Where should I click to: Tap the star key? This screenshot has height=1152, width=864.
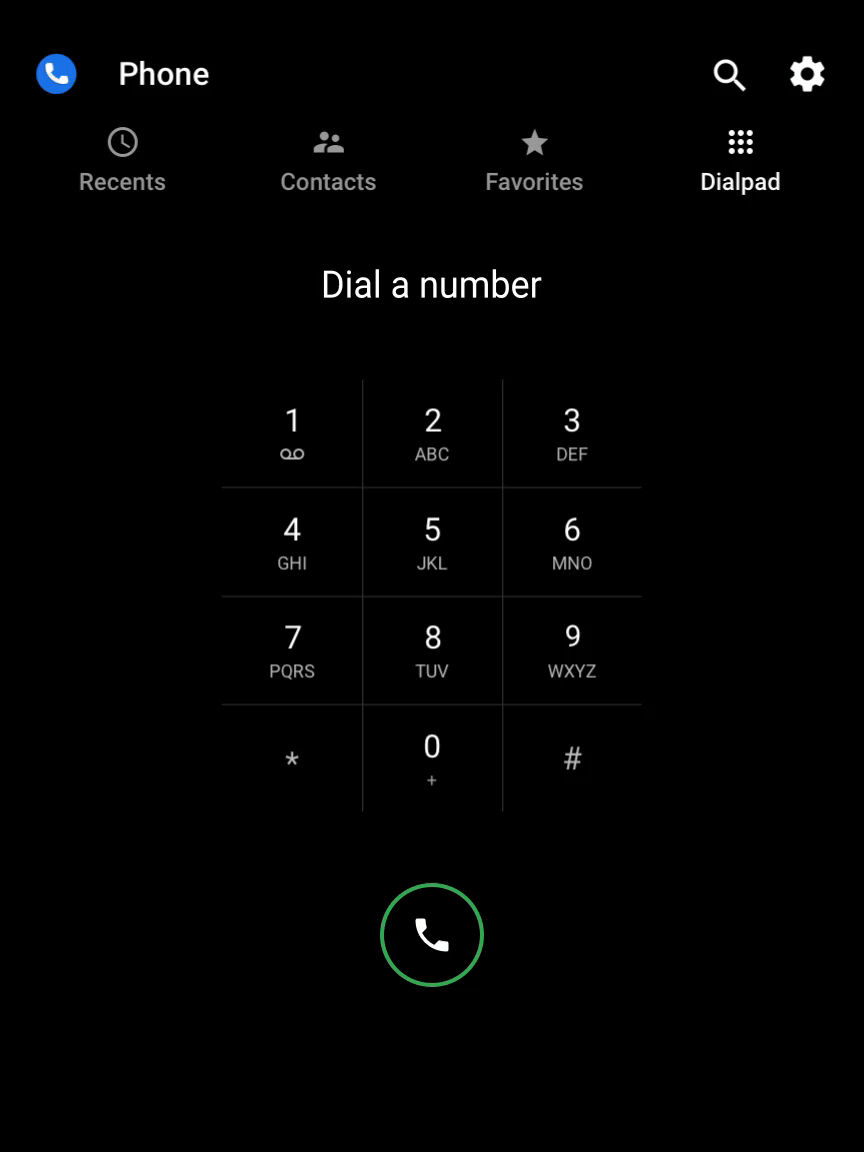click(x=292, y=759)
